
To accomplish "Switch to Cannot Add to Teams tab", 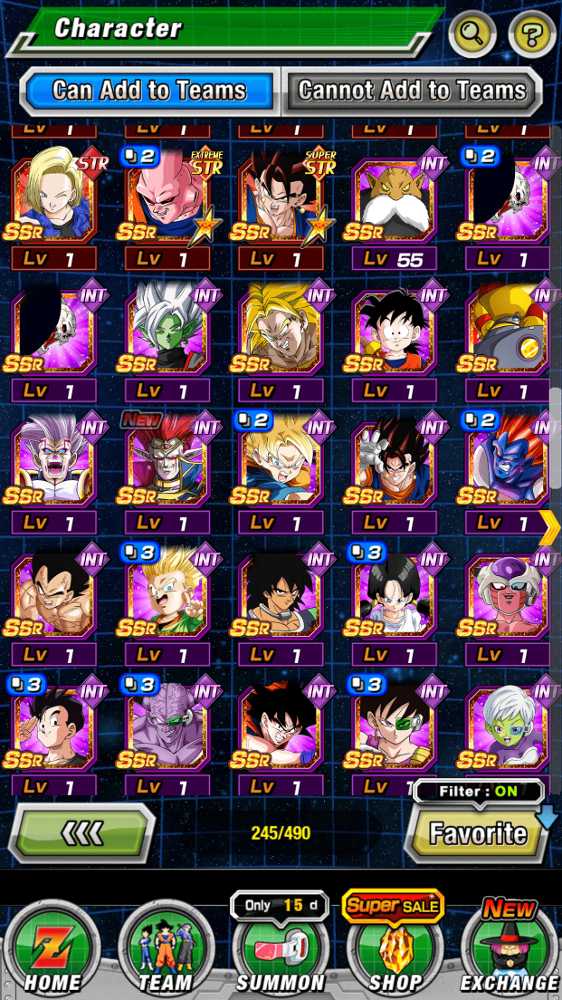I will coord(412,91).
